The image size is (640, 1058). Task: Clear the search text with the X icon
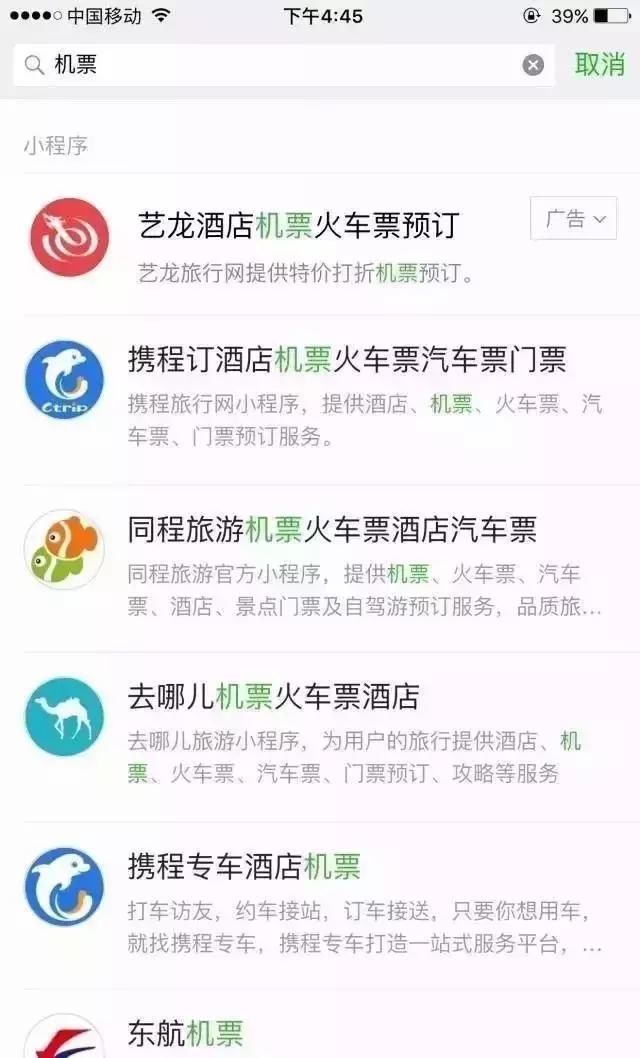click(x=533, y=65)
